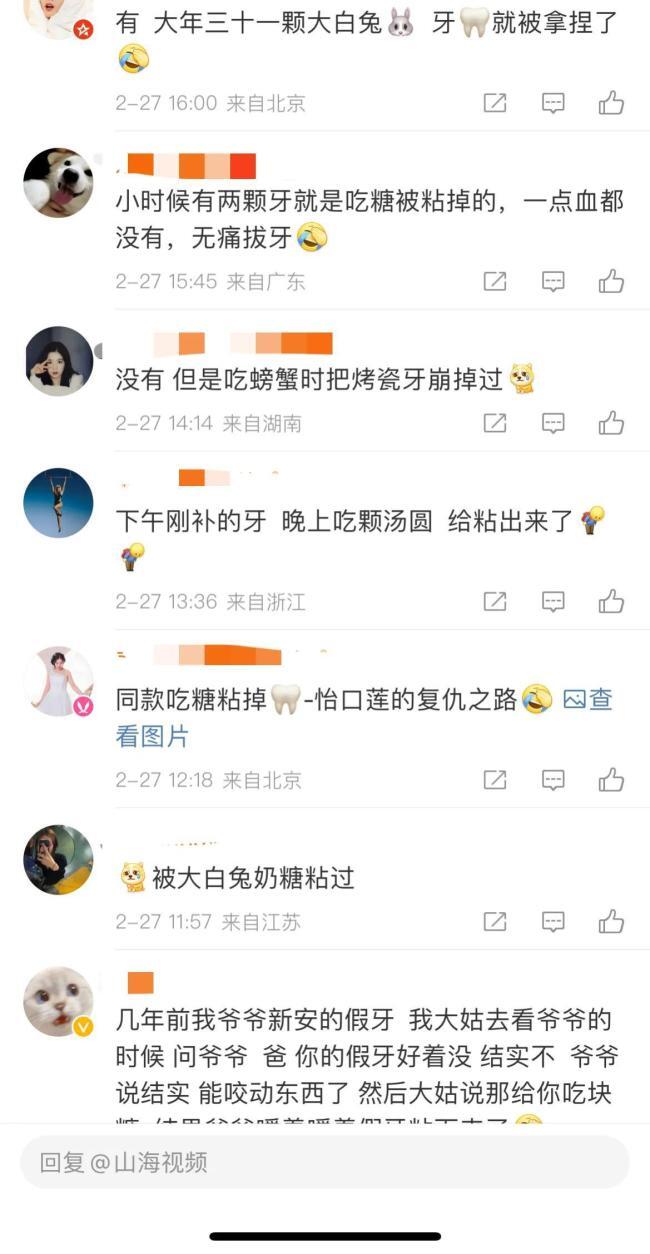Like the 2-27 13:36 comment from 浙江
The image size is (650, 1254).
point(611,601)
